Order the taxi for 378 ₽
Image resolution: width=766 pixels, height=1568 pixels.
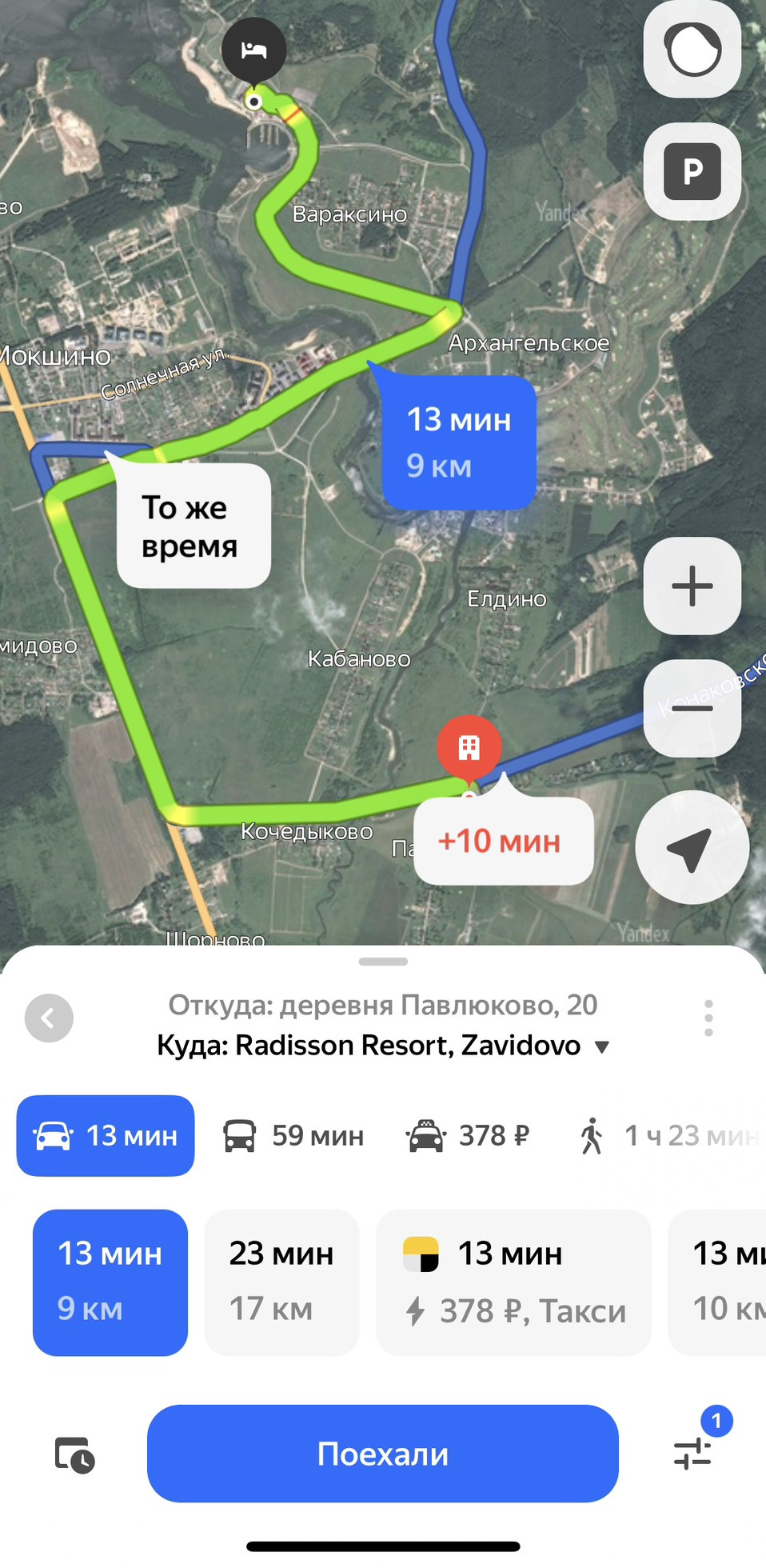pos(513,1282)
